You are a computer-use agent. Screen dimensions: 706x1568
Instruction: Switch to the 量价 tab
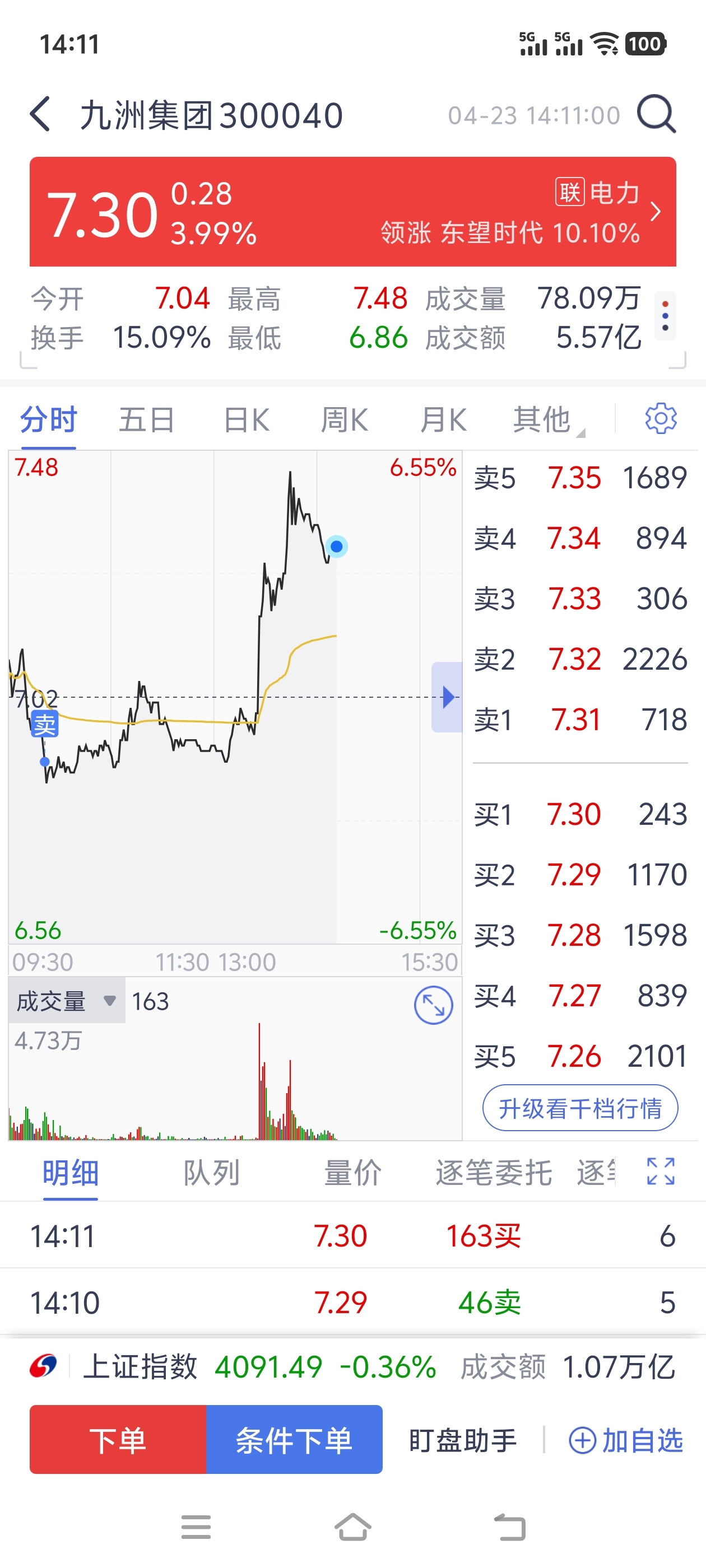pos(352,1172)
